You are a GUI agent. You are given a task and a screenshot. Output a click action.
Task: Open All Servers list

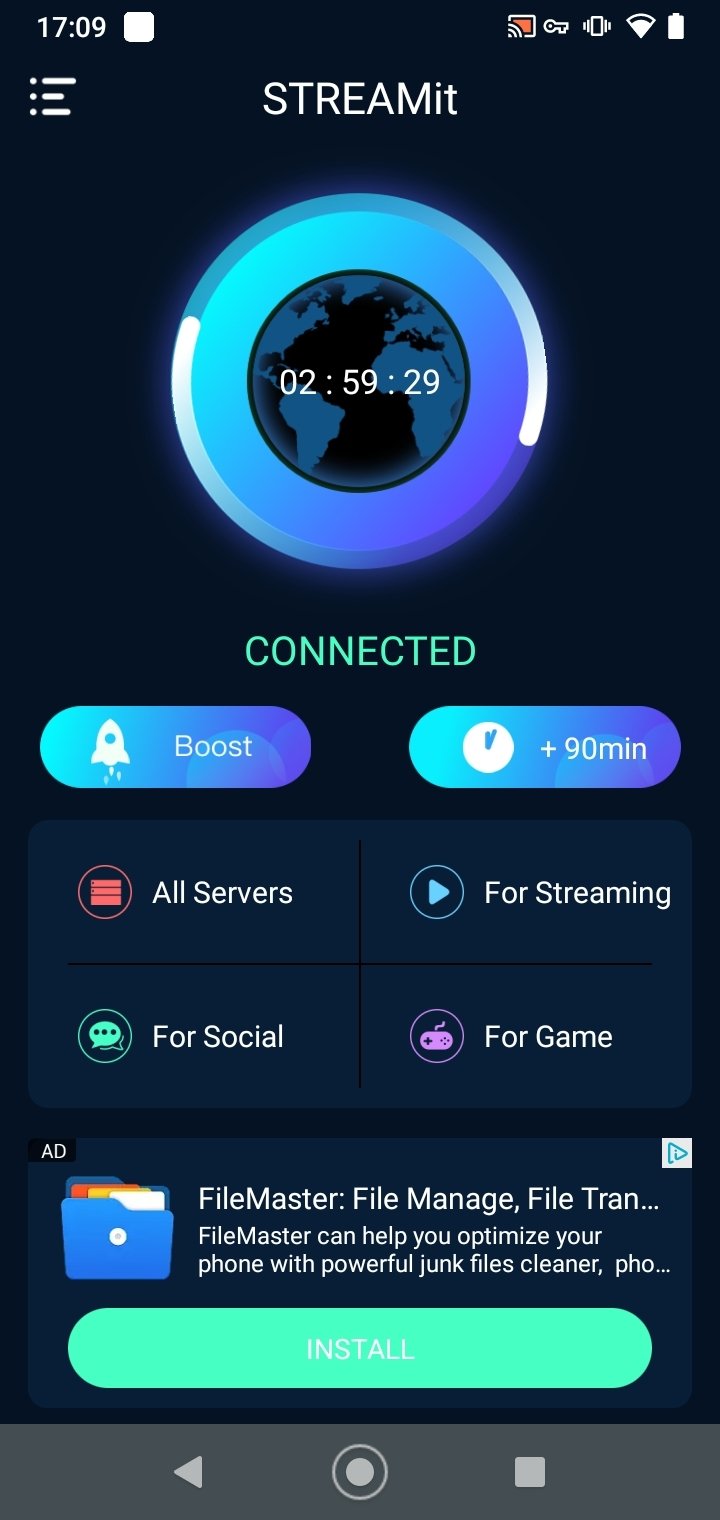193,892
